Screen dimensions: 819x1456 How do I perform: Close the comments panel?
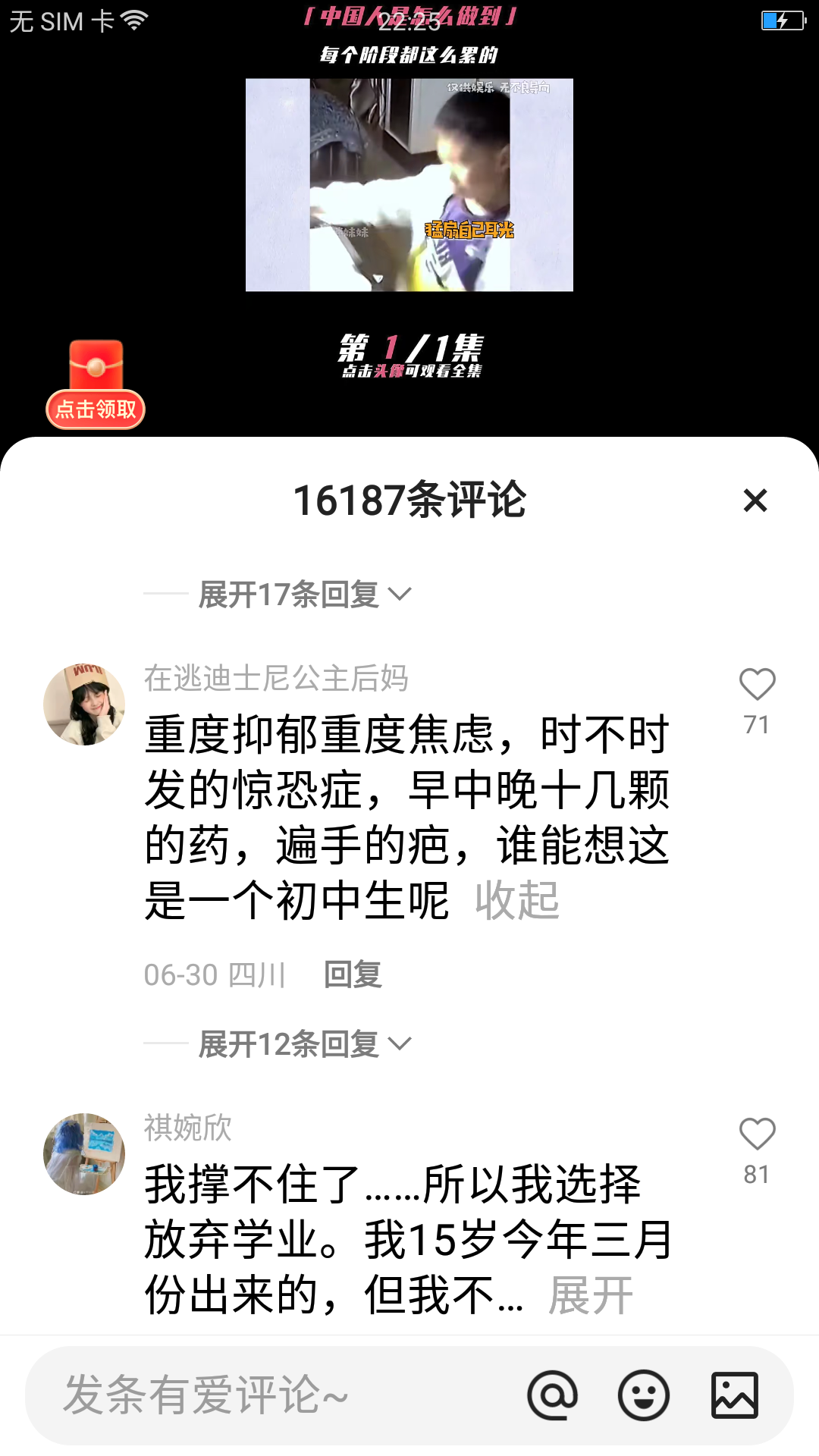[x=755, y=500]
